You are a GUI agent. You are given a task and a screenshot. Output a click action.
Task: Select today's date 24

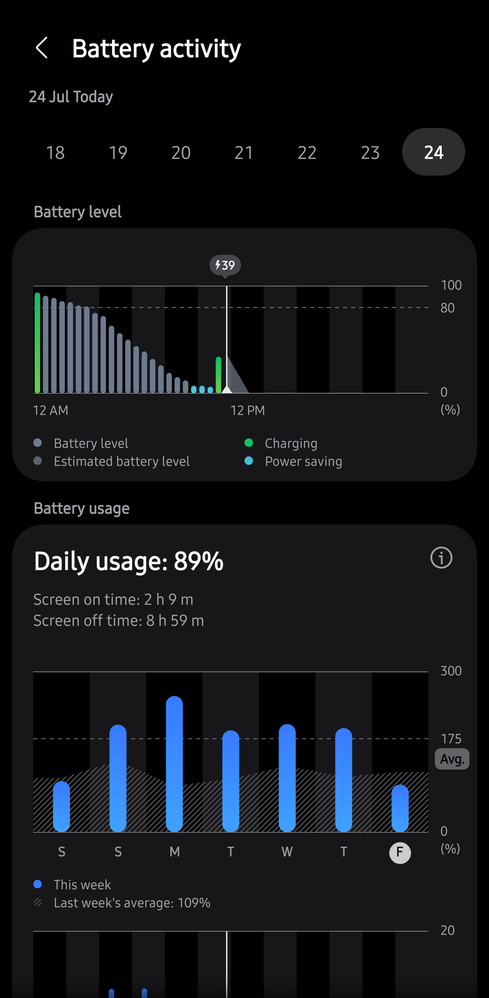click(434, 152)
